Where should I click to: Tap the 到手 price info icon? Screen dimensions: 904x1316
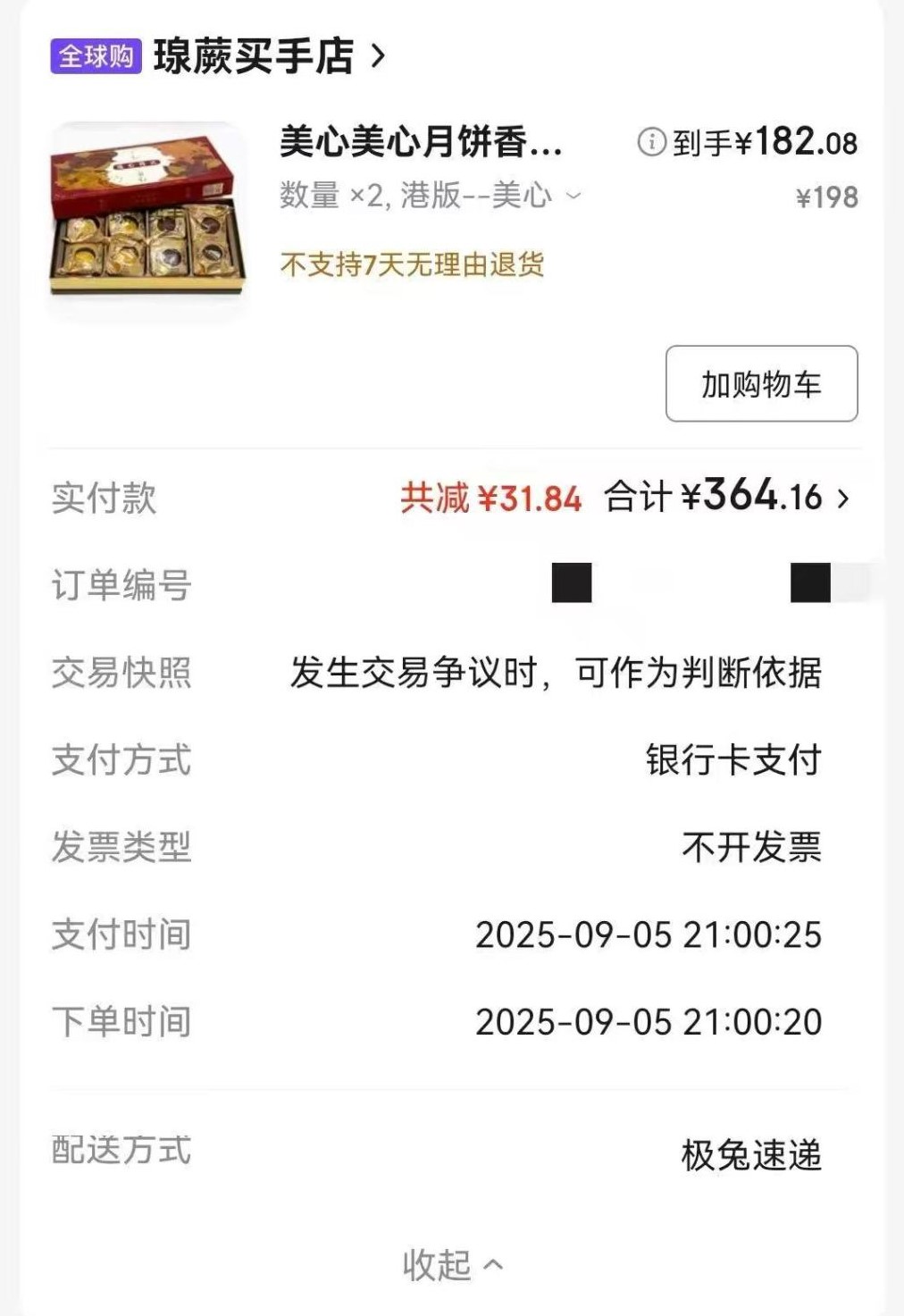pyautogui.click(x=651, y=141)
